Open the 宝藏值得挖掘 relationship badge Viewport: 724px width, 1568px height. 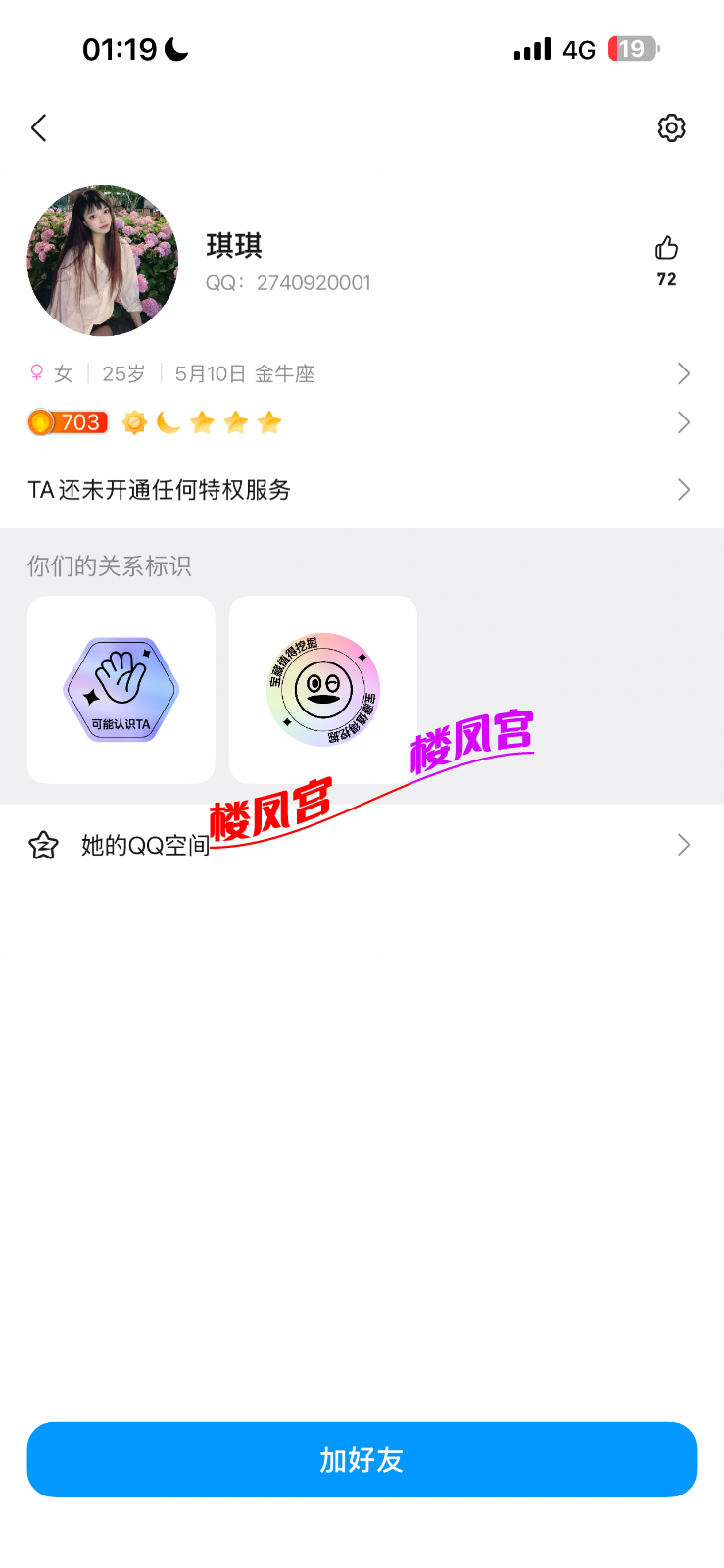(323, 690)
